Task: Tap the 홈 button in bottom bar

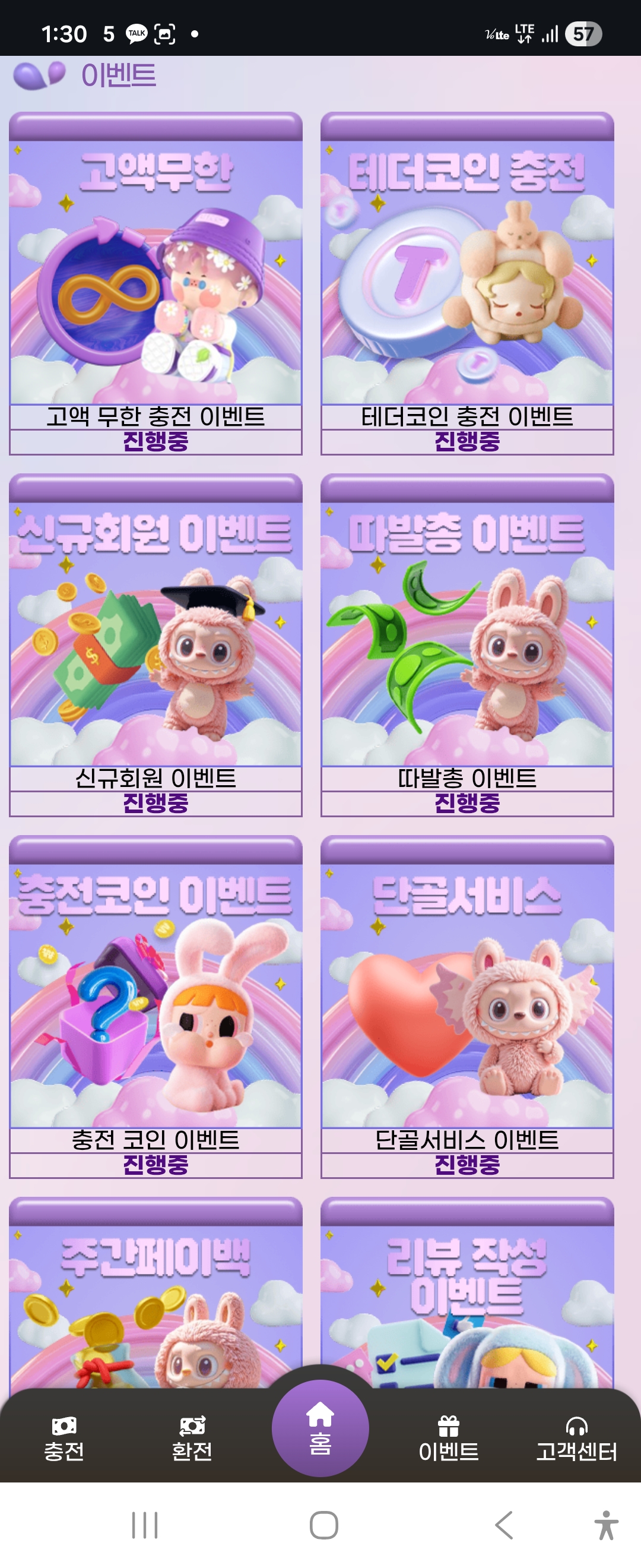Action: (x=320, y=1427)
